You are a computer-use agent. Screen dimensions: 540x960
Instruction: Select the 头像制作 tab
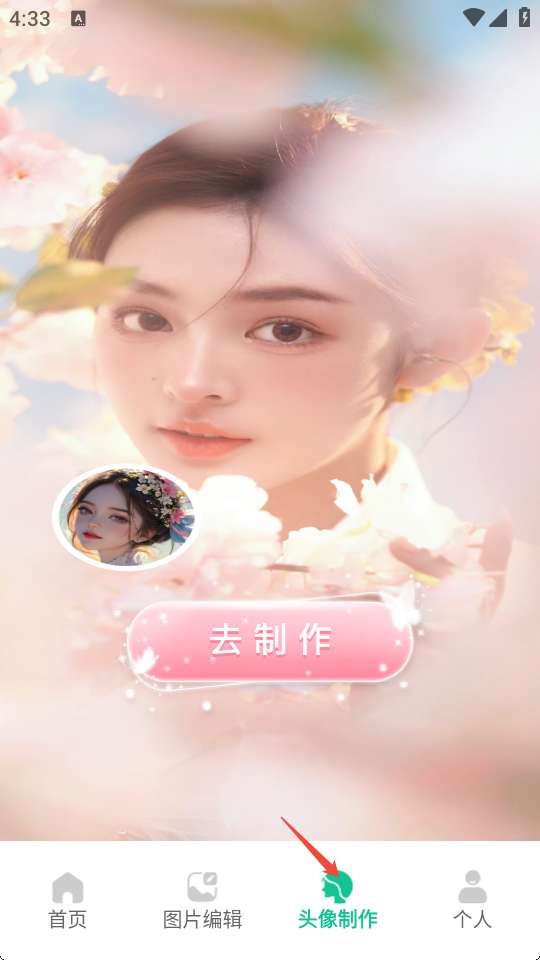click(x=337, y=900)
